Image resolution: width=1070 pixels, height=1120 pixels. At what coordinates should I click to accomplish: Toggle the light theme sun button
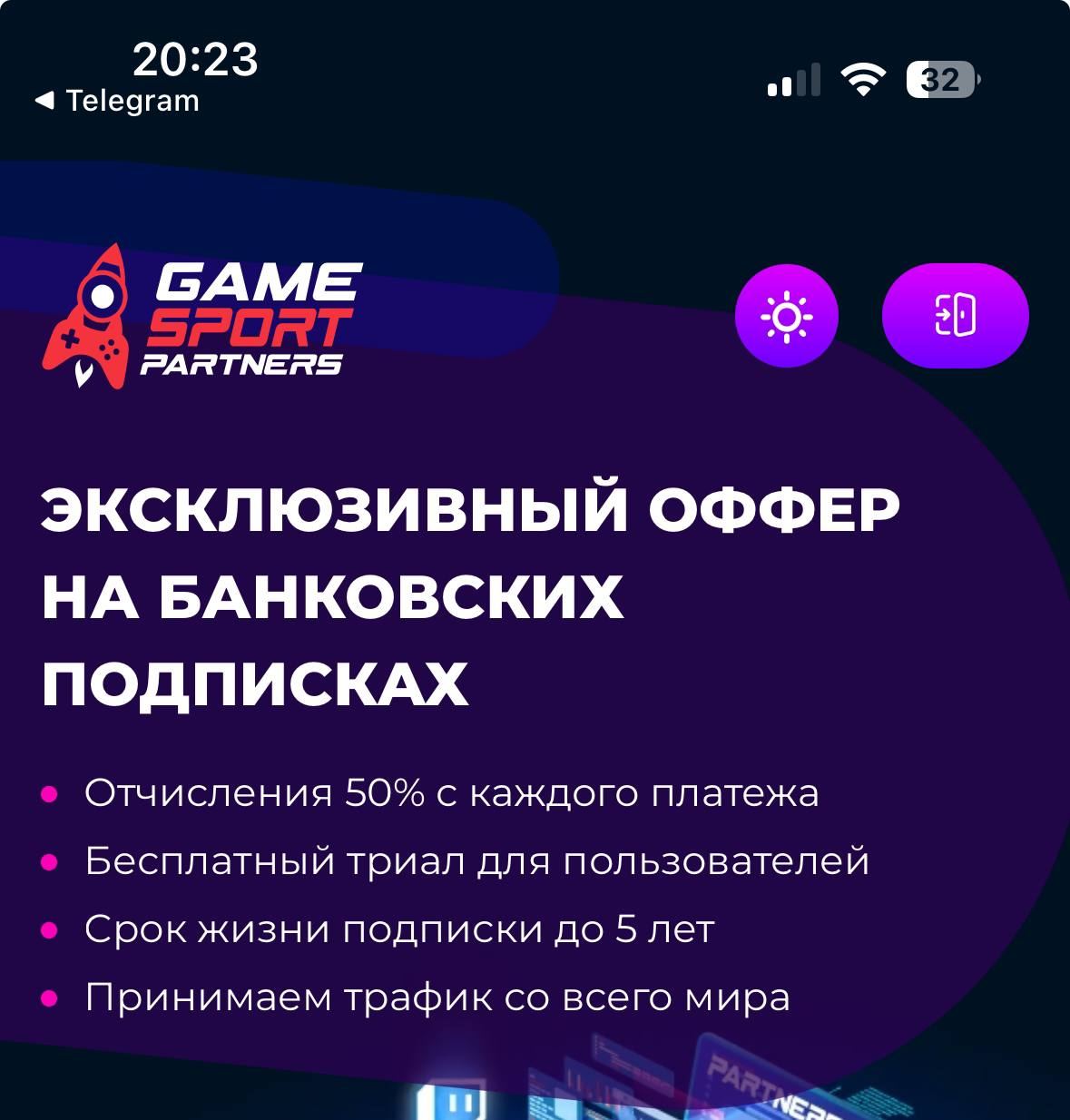pyautogui.click(x=786, y=316)
